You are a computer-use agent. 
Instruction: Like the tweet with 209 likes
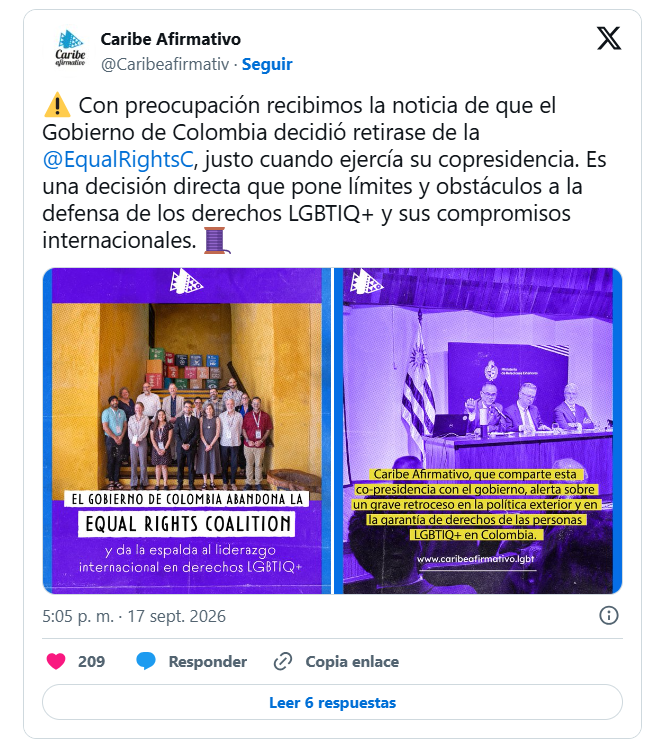click(x=75, y=662)
